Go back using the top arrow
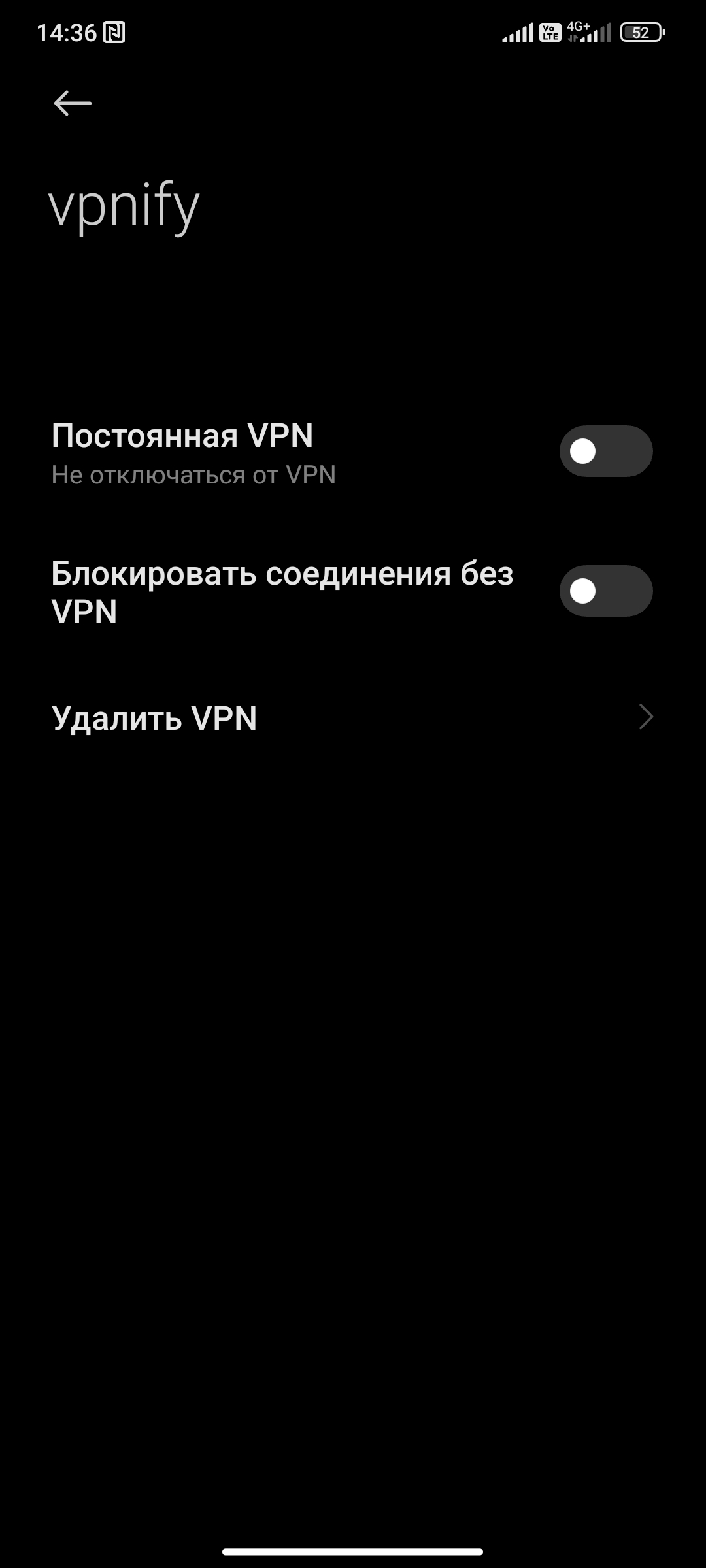 (73, 103)
